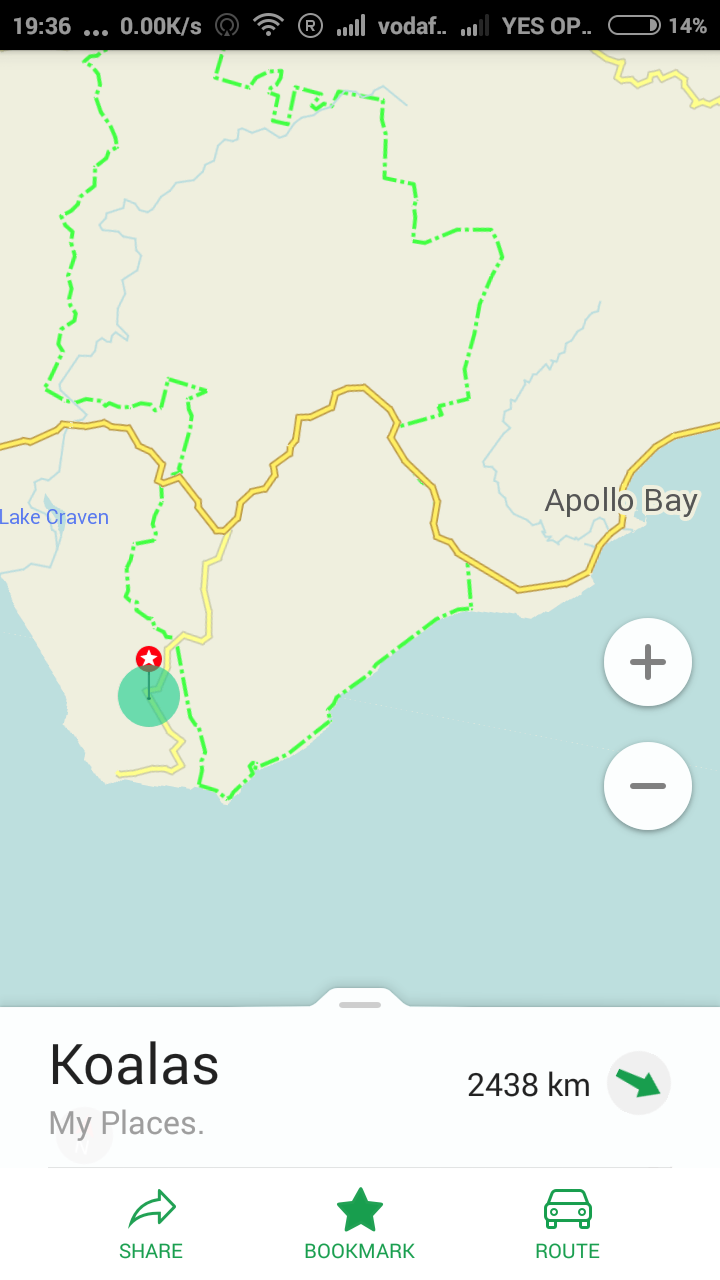Zoom out of the map
This screenshot has width=720, height=1280.
tap(647, 786)
